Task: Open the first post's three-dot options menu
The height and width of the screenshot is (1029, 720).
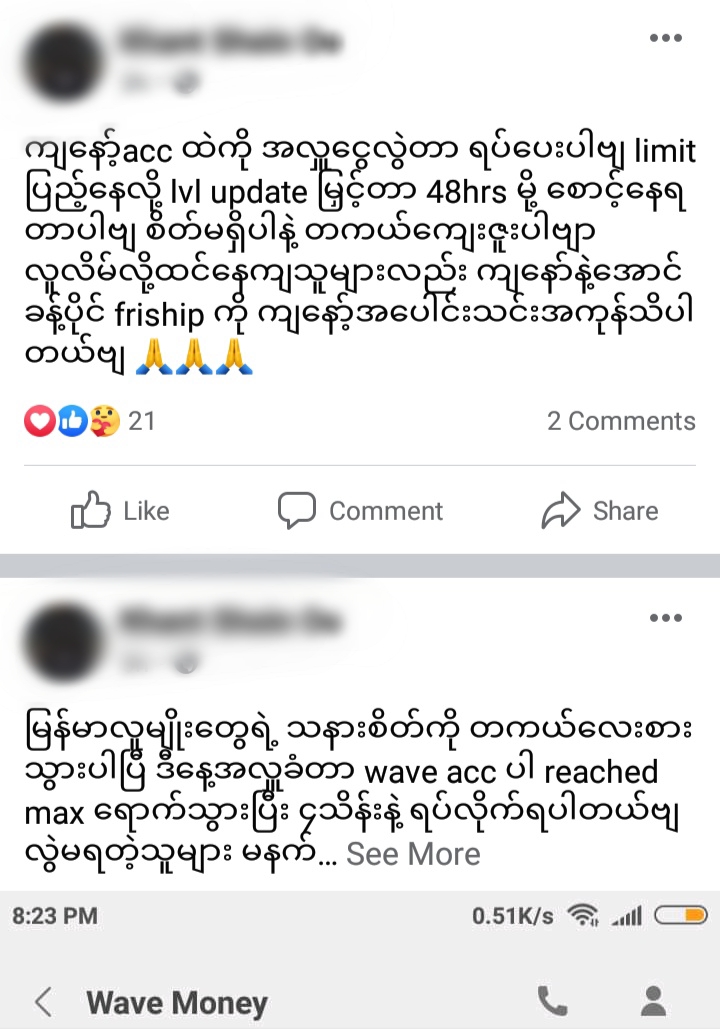Action: (x=665, y=39)
